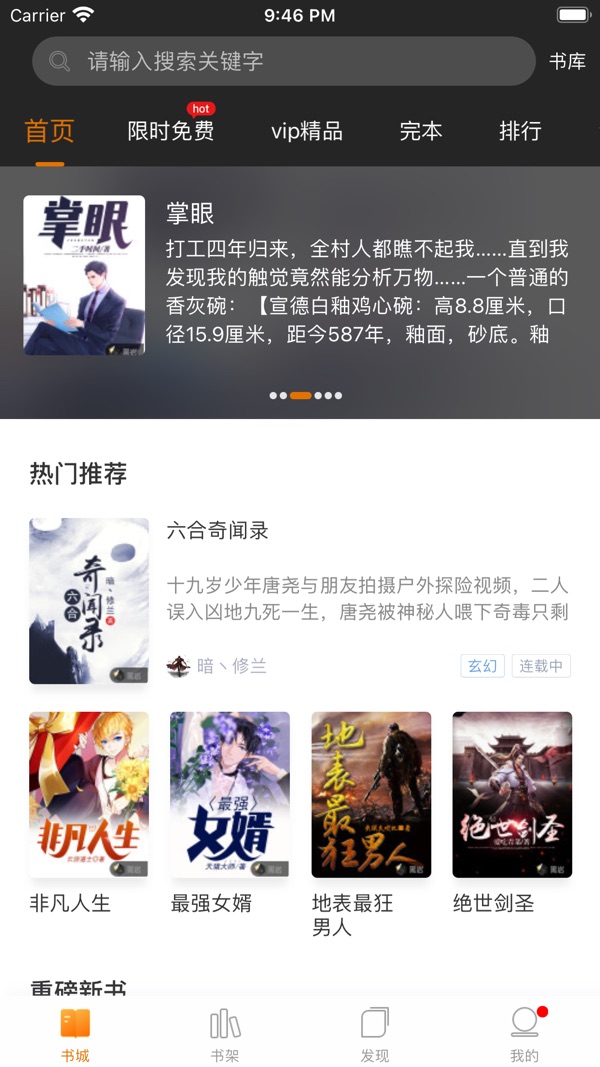Screen dimensions: 600x1067
Task: Open the book 绝世剑圣
Action: [512, 814]
